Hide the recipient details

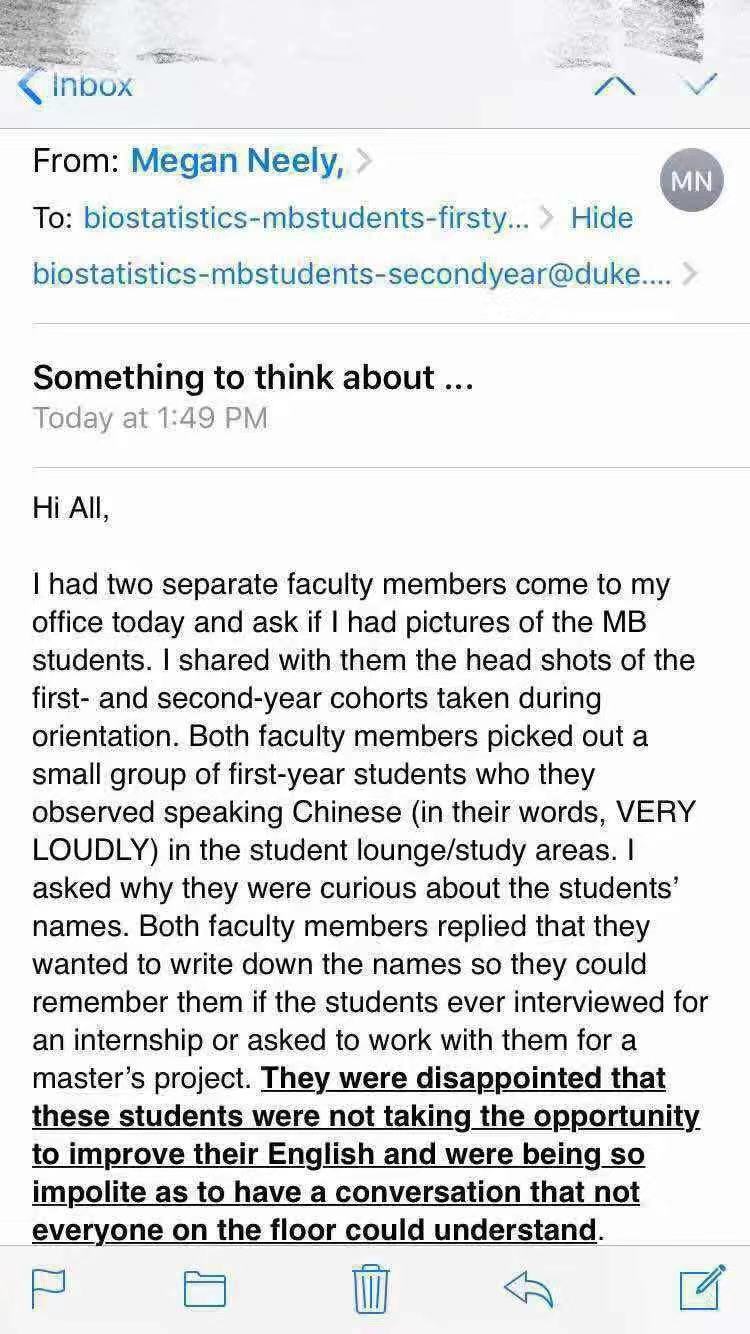(x=601, y=218)
